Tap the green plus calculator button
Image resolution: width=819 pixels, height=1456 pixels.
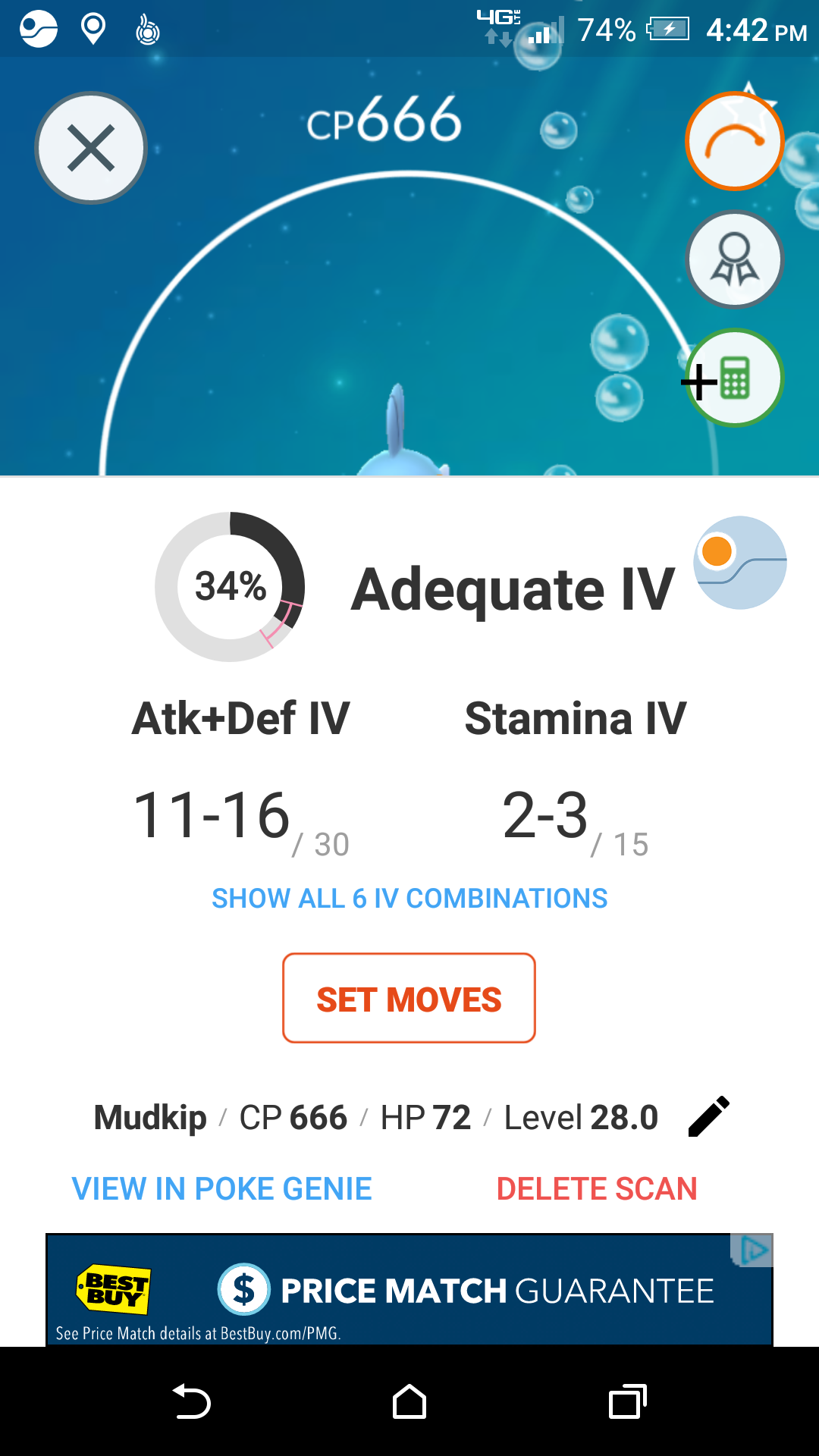click(x=733, y=378)
